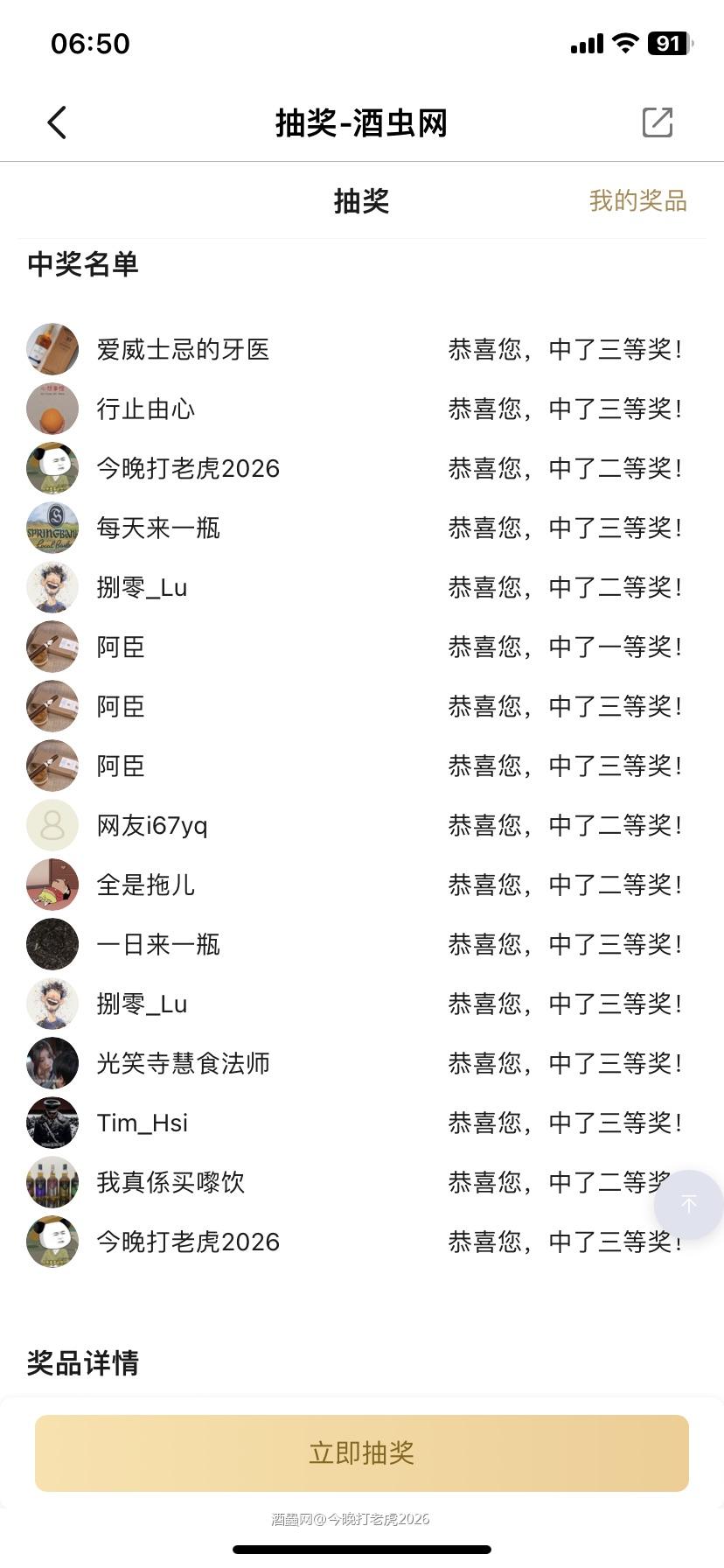Open 我的奖品 page
The image size is (724, 1568).
pyautogui.click(x=639, y=201)
